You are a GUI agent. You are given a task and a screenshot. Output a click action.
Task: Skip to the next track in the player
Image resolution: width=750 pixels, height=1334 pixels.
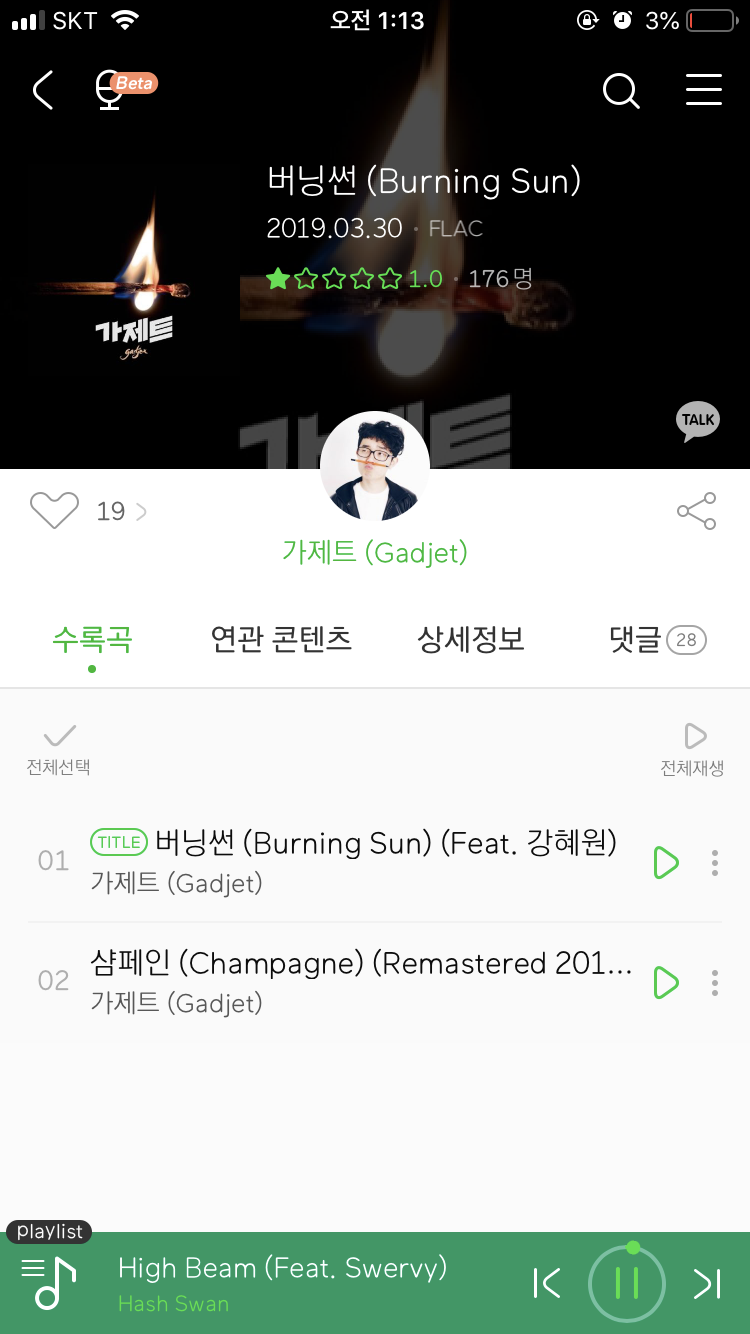click(x=707, y=1283)
